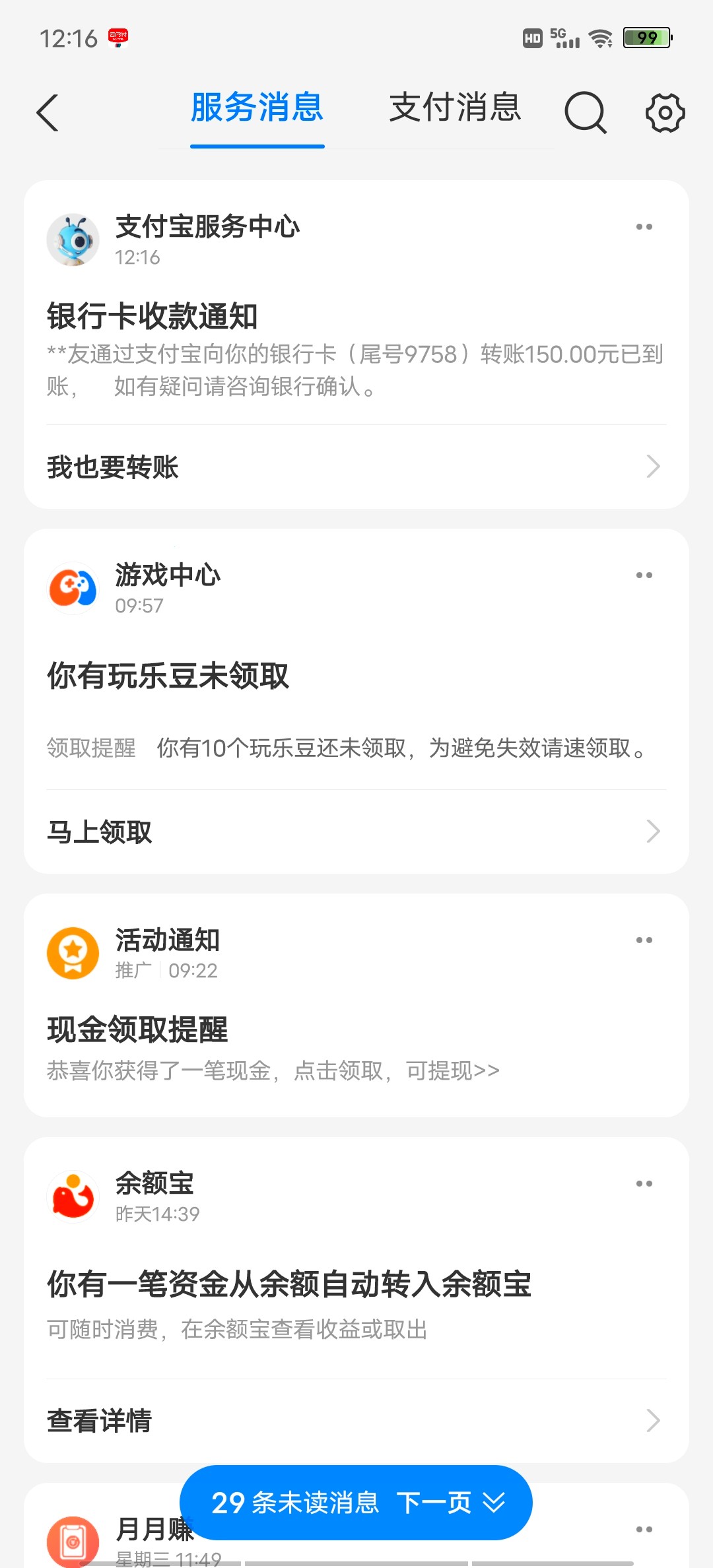Select the 服务消息 tab
The width and height of the screenshot is (713, 1568).
tap(257, 108)
